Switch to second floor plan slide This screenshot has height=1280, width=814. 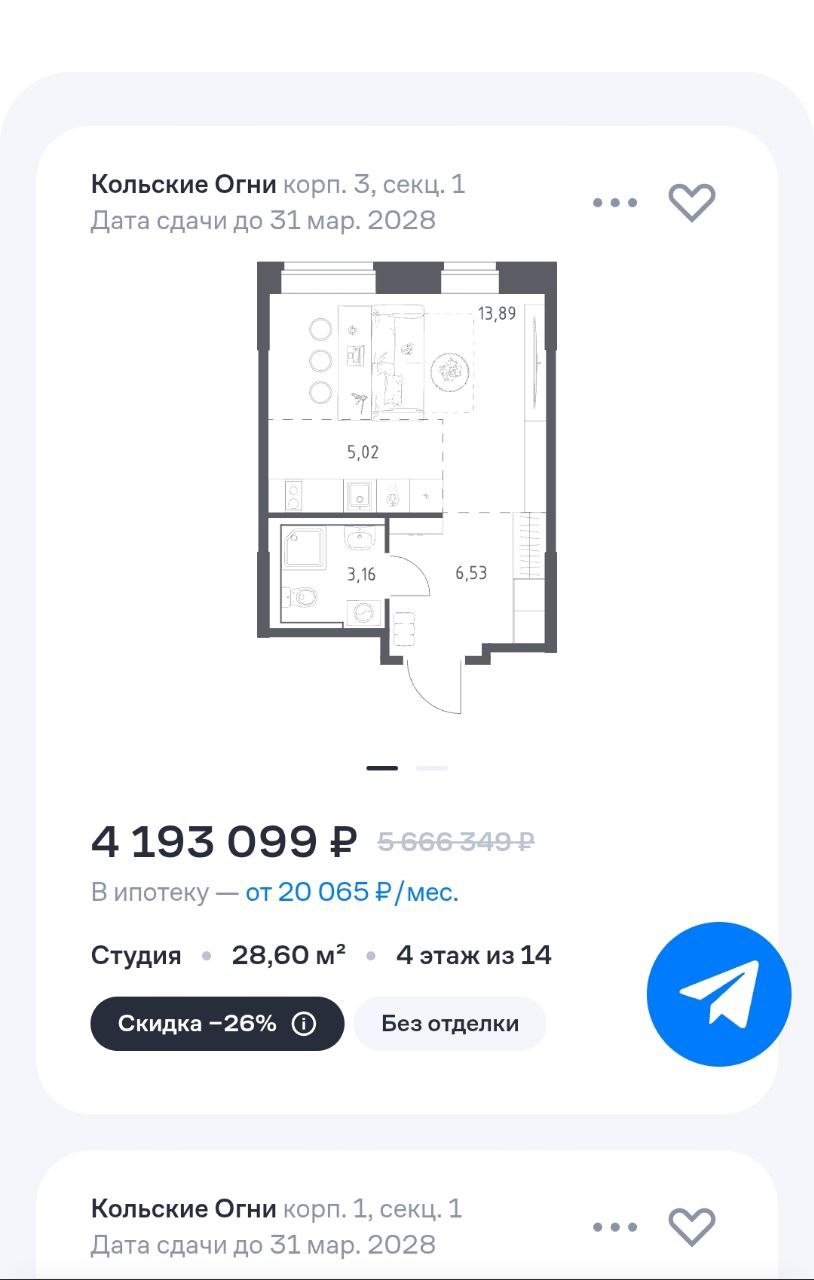tap(432, 768)
